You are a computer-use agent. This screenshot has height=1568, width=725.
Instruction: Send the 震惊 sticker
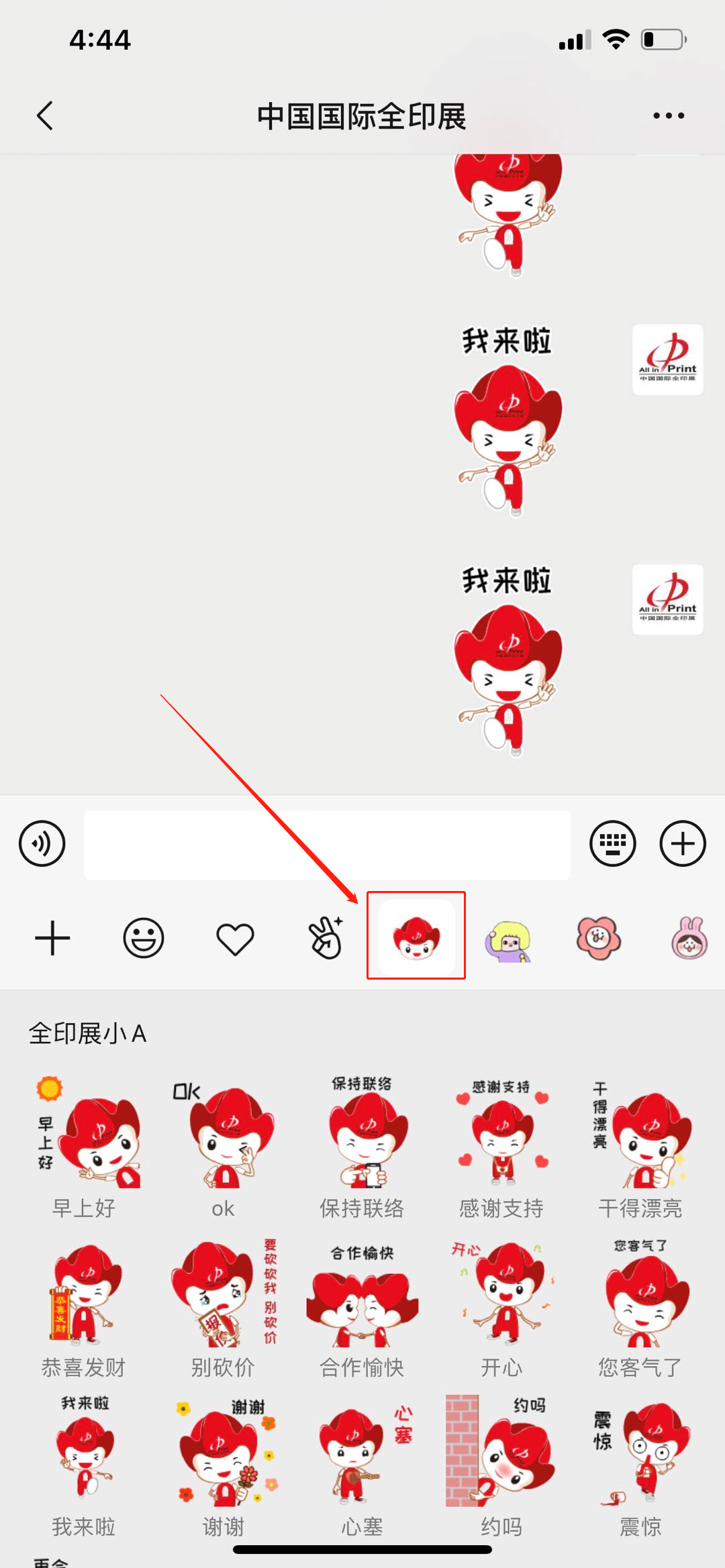[641, 1454]
